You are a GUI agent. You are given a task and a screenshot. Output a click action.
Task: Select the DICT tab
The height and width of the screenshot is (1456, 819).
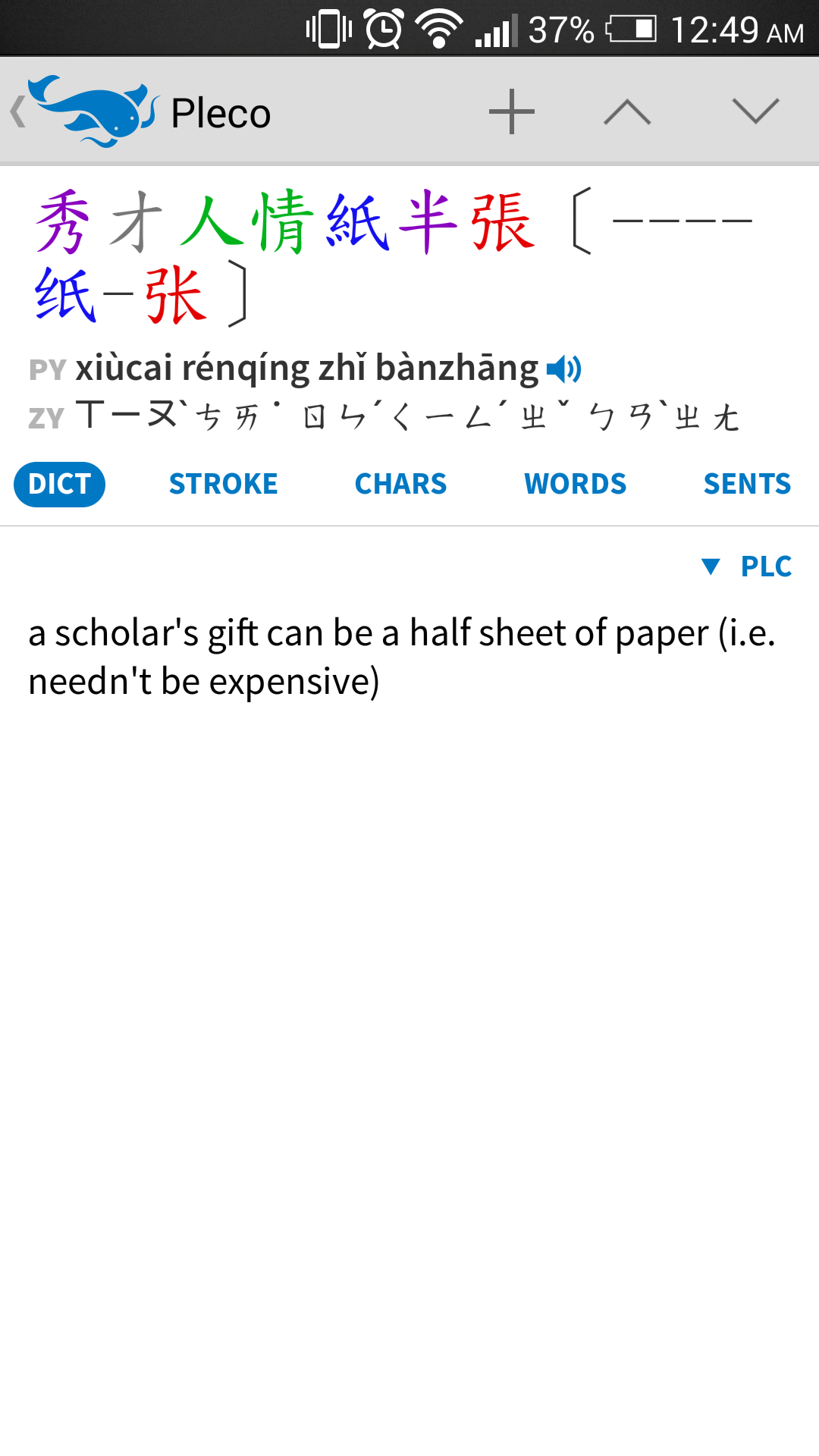[x=59, y=484]
